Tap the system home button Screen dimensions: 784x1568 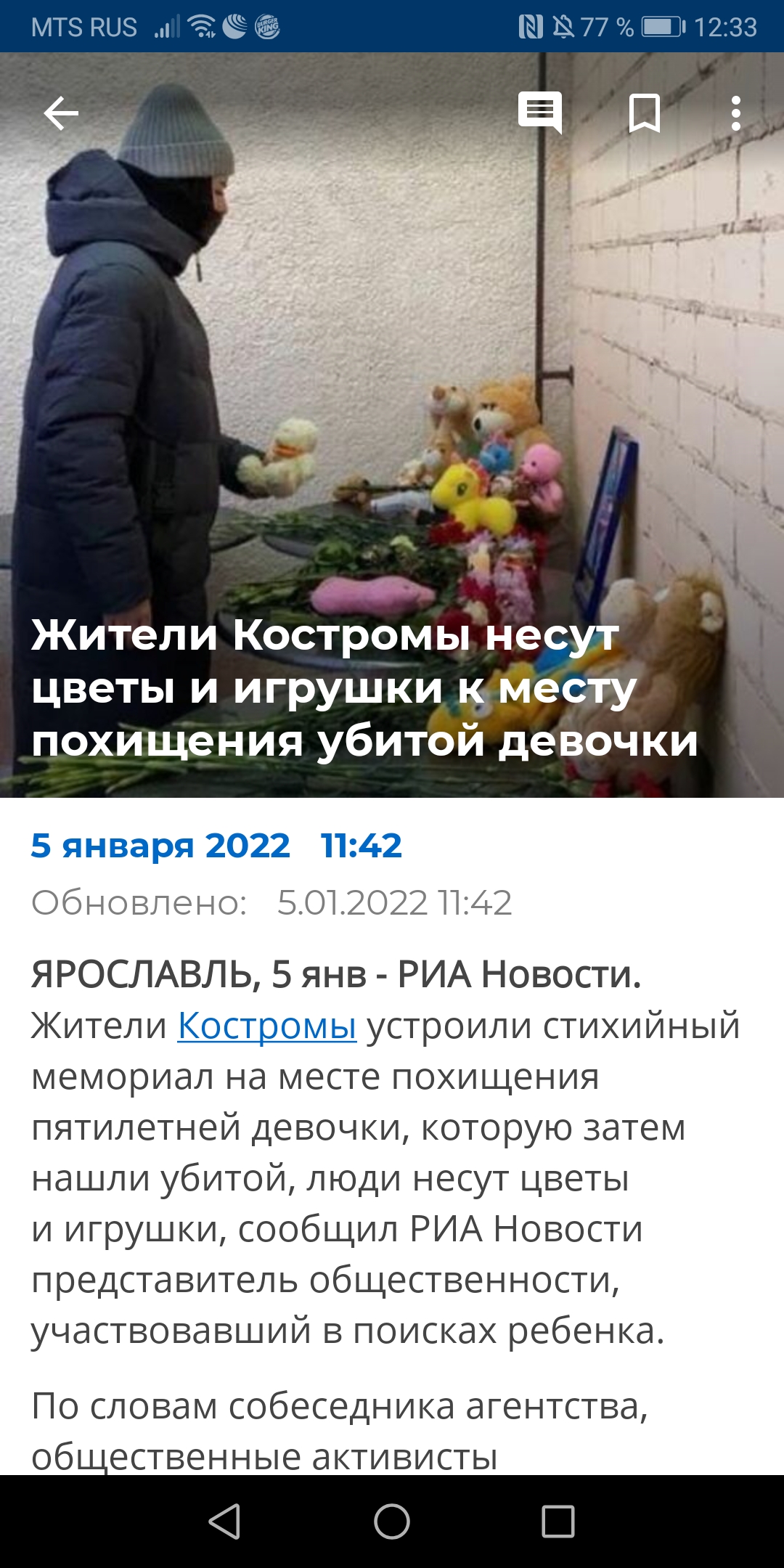392,1521
